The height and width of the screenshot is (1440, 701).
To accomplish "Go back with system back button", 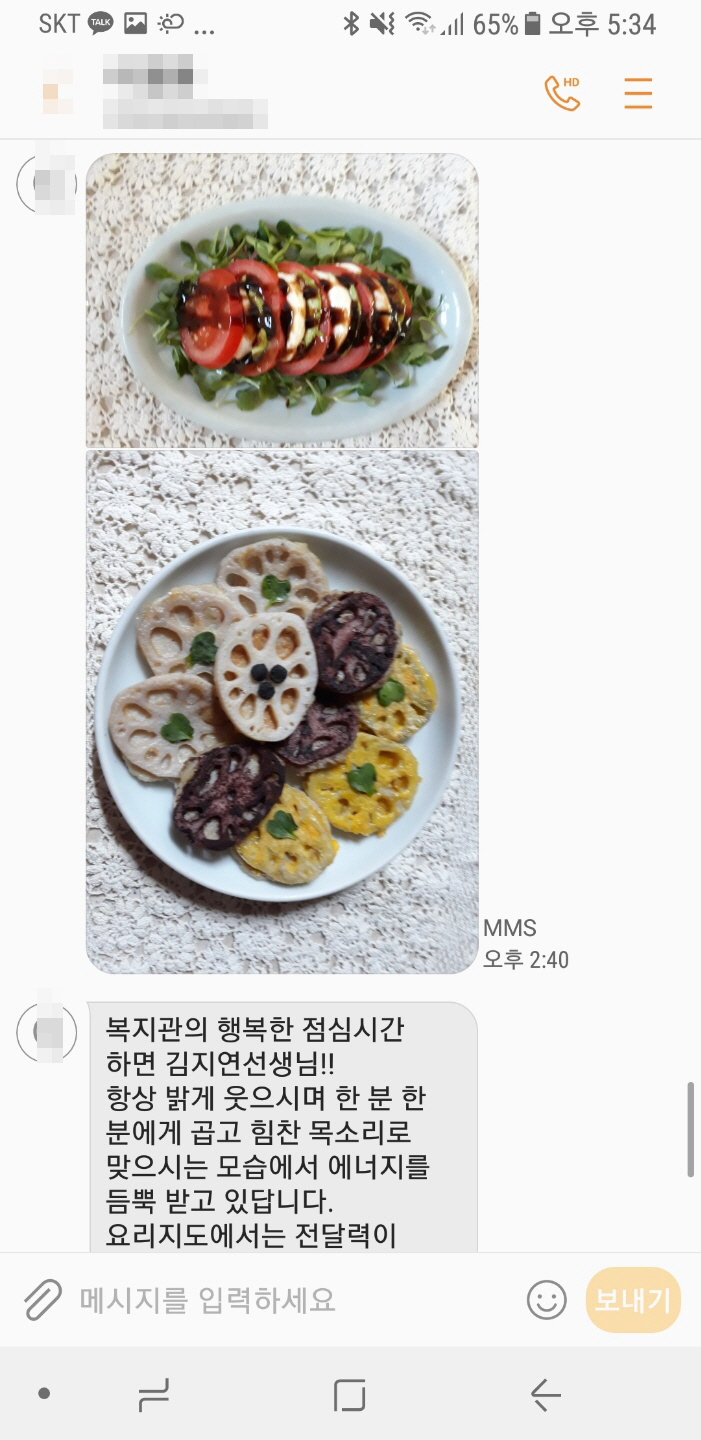I will pyautogui.click(x=546, y=1394).
